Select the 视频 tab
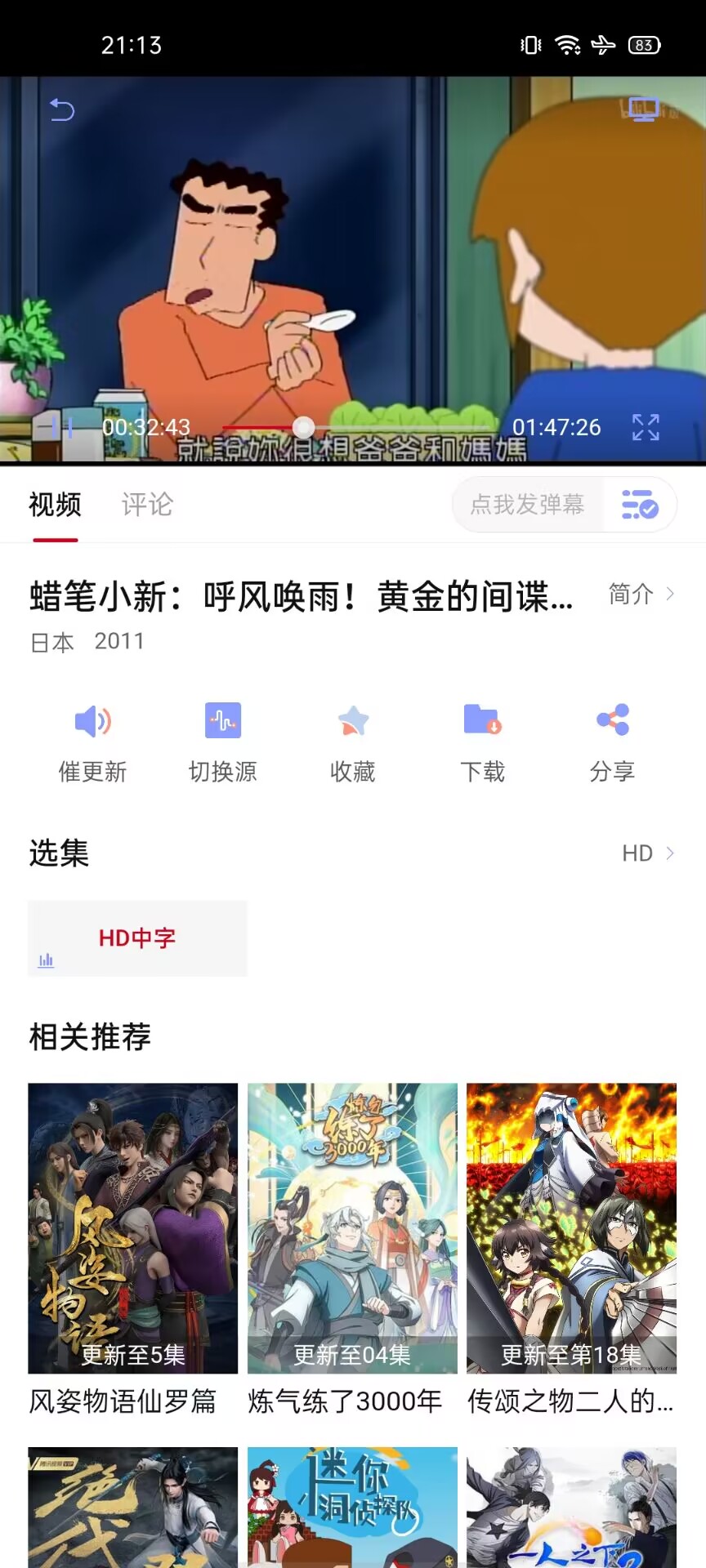The image size is (706, 1568). pos(55,505)
